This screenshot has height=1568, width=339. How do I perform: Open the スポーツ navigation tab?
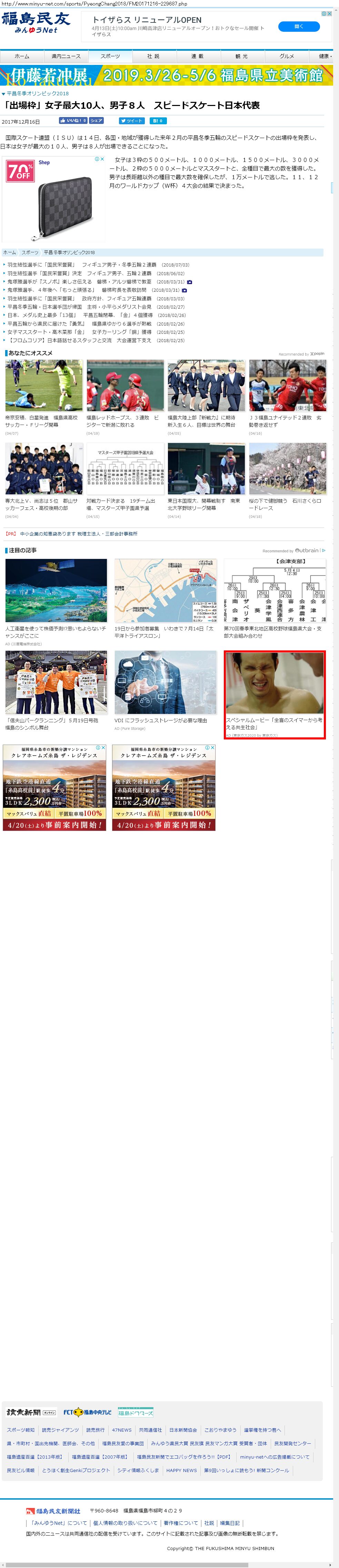coord(110,56)
